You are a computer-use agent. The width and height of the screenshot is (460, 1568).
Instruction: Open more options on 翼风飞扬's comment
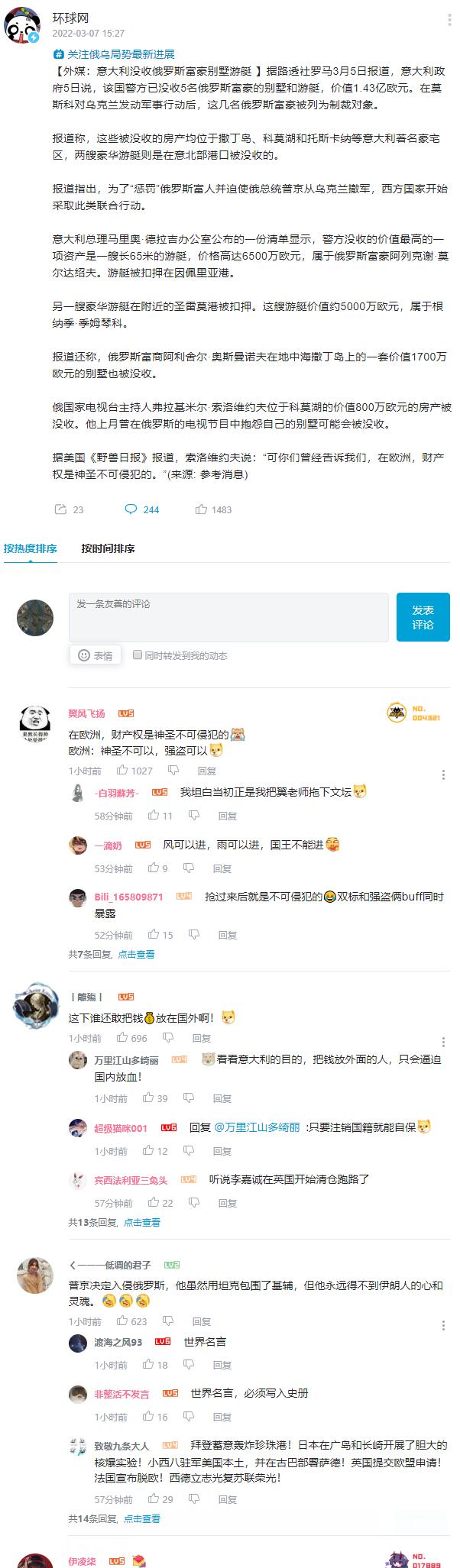[443, 774]
